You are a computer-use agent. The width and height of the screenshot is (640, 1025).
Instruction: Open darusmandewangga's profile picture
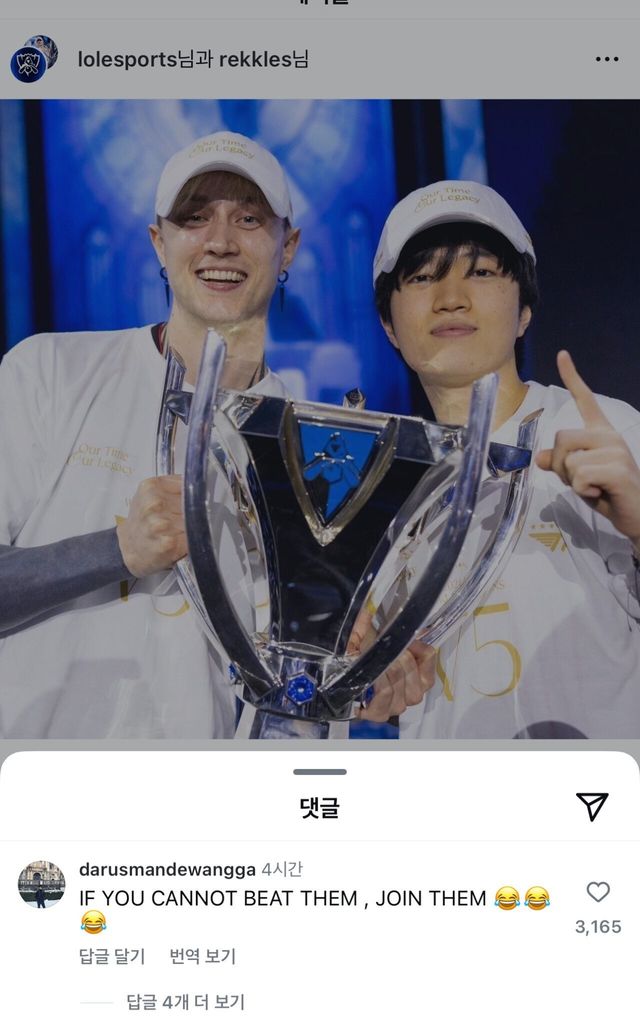click(42, 883)
